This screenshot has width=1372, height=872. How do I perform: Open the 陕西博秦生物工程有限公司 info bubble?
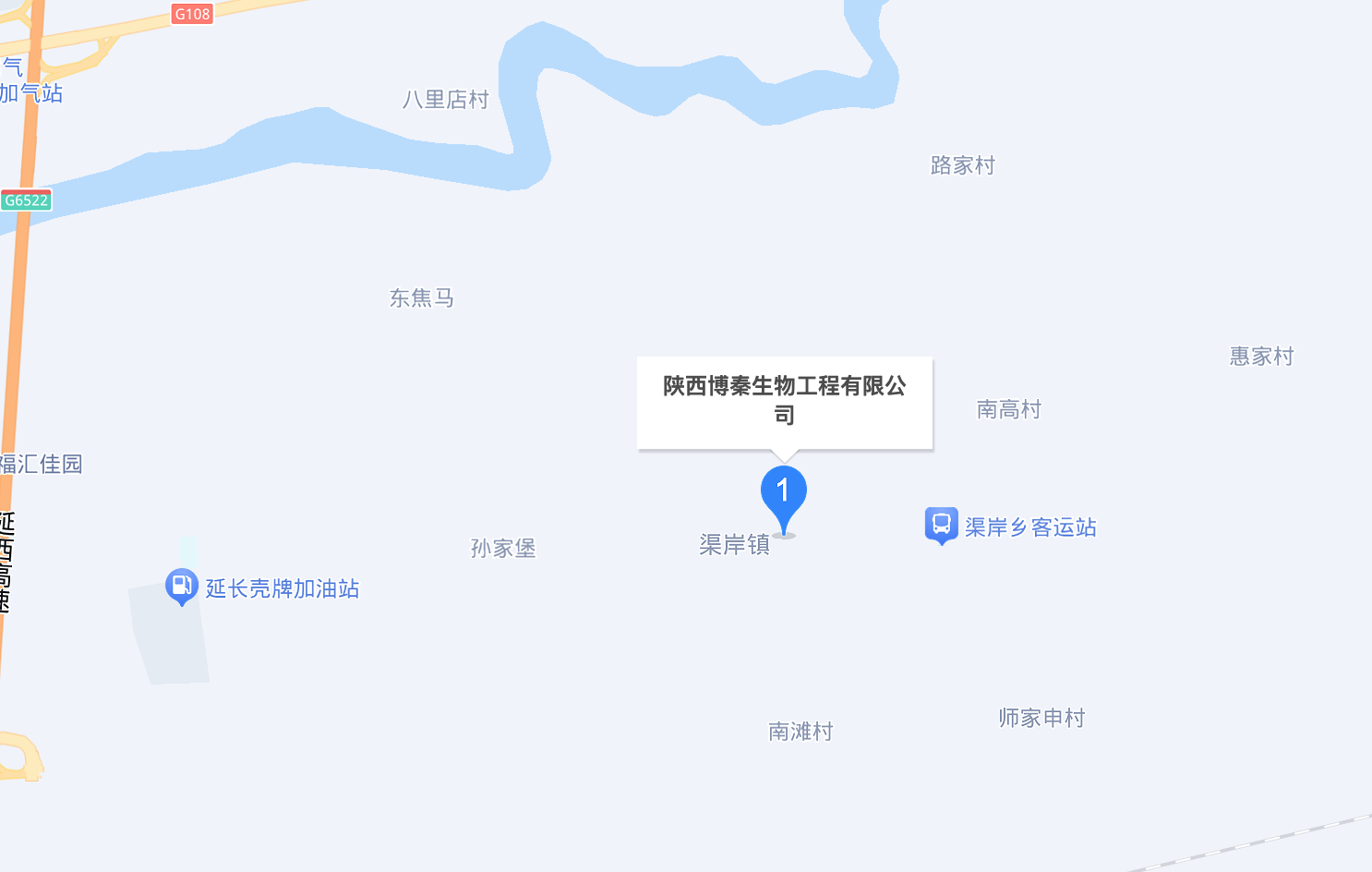784,401
